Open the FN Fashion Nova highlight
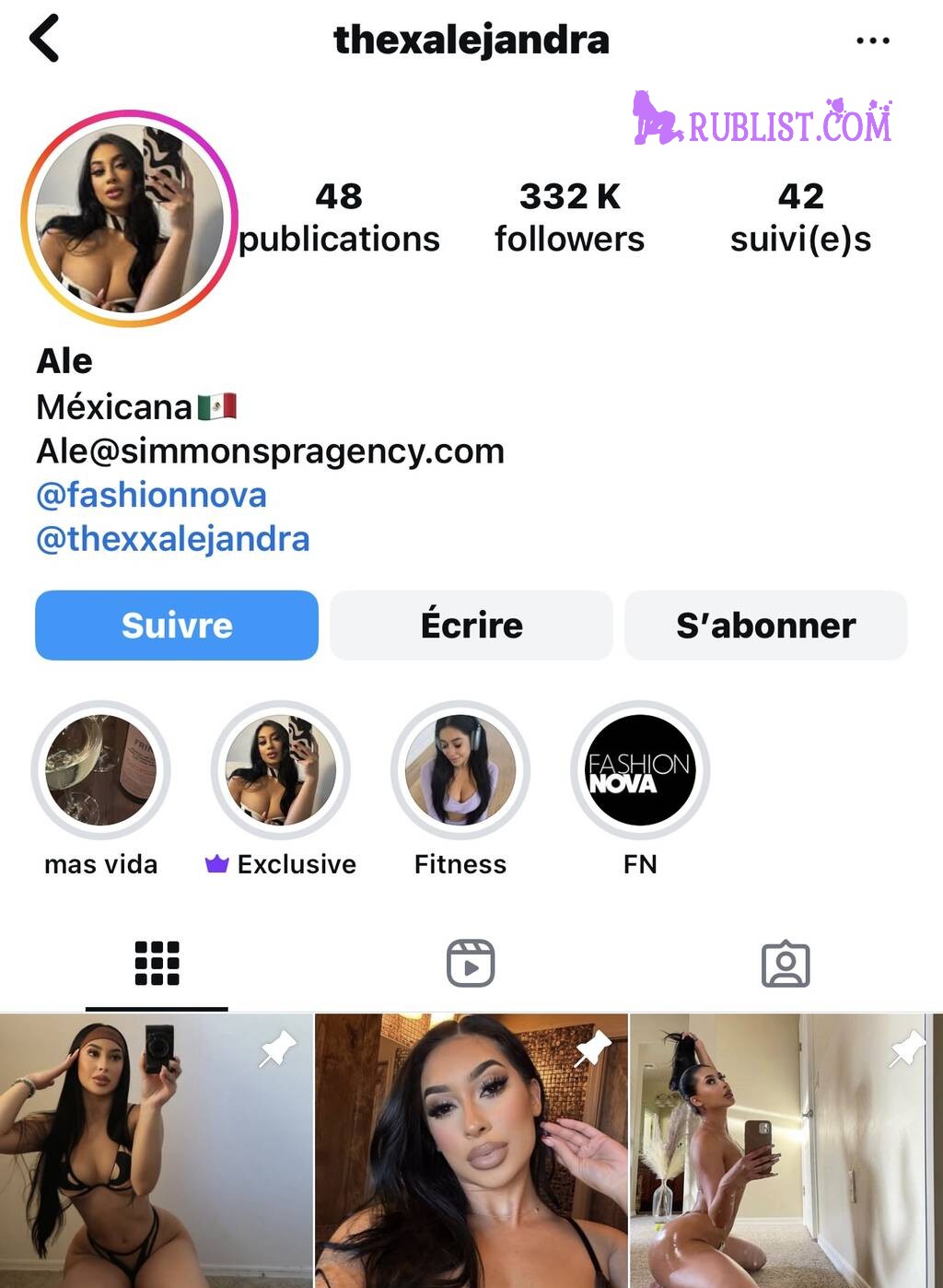Image resolution: width=943 pixels, height=1288 pixels. [640, 770]
